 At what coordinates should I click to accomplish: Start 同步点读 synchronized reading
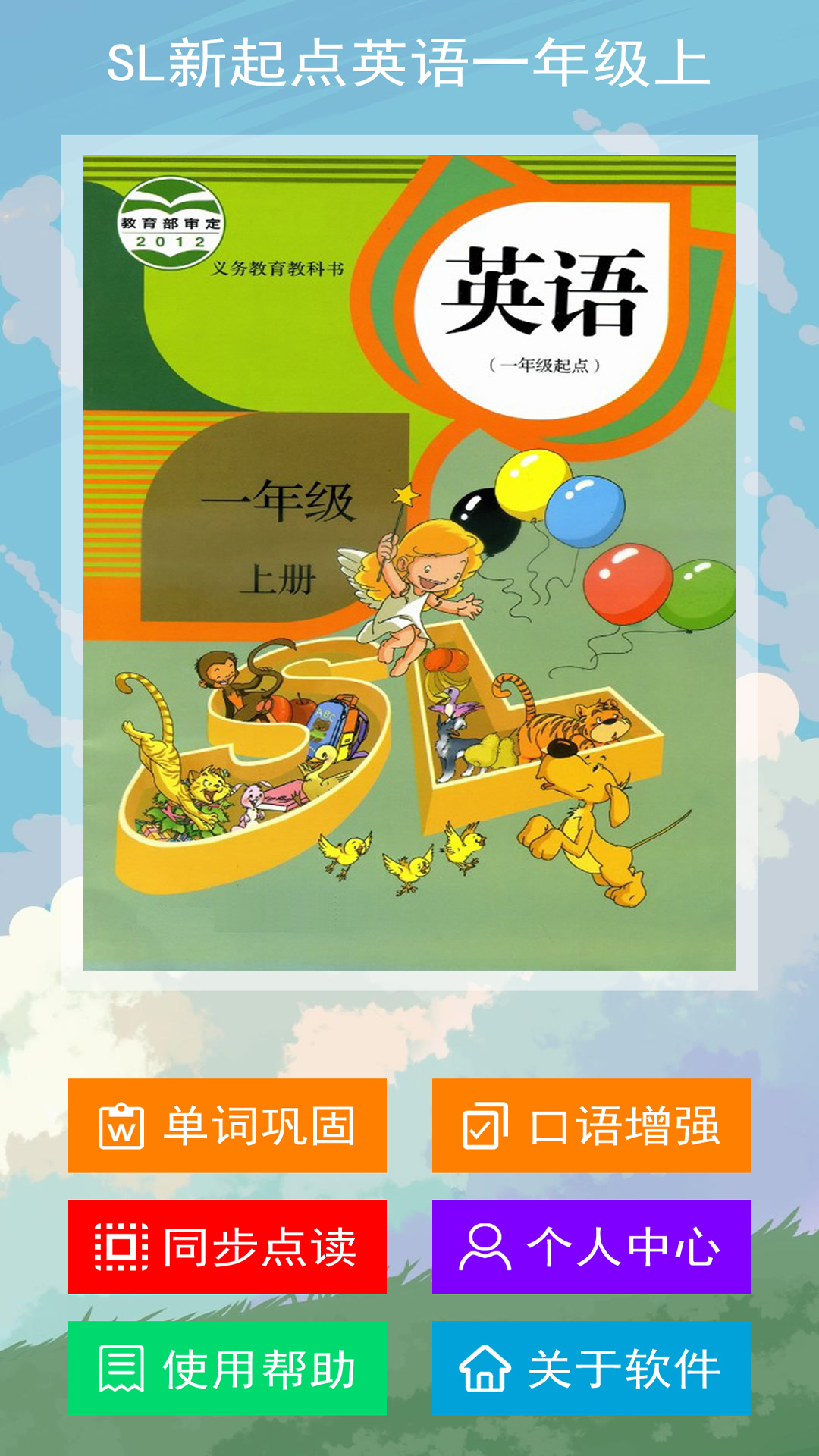227,1247
